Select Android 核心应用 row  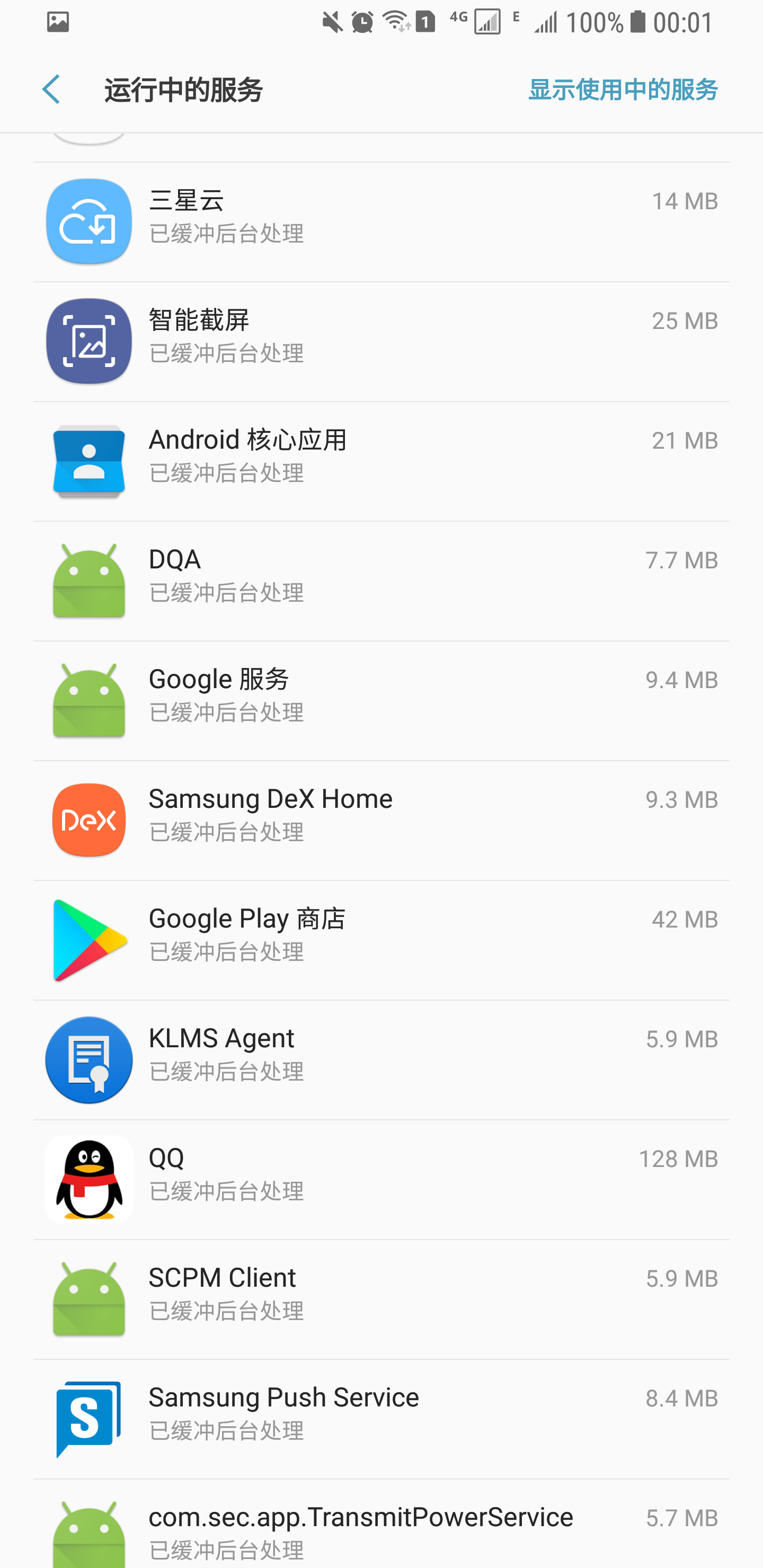pyautogui.click(x=381, y=461)
